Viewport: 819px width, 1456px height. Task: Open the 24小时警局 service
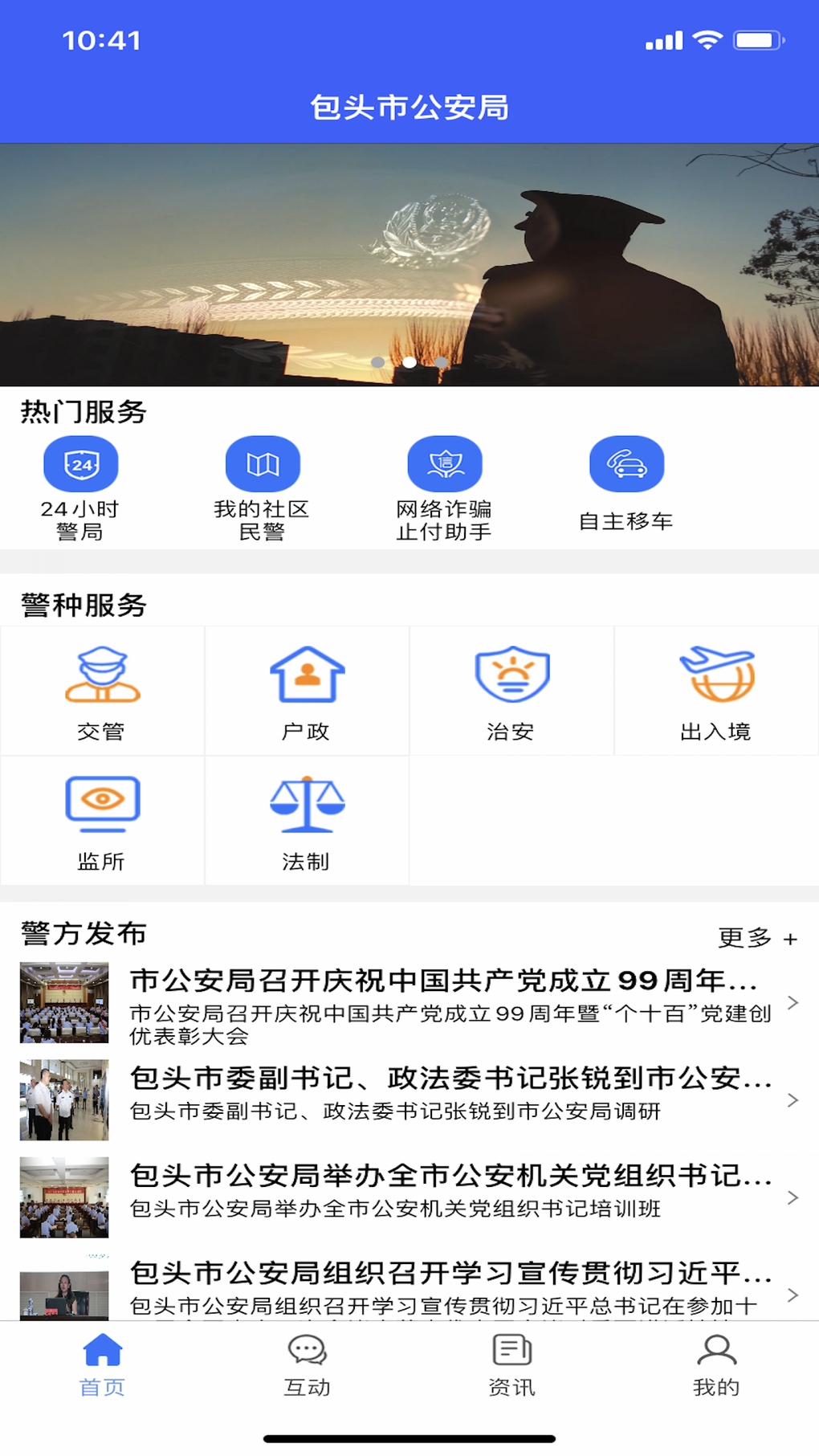coord(80,486)
